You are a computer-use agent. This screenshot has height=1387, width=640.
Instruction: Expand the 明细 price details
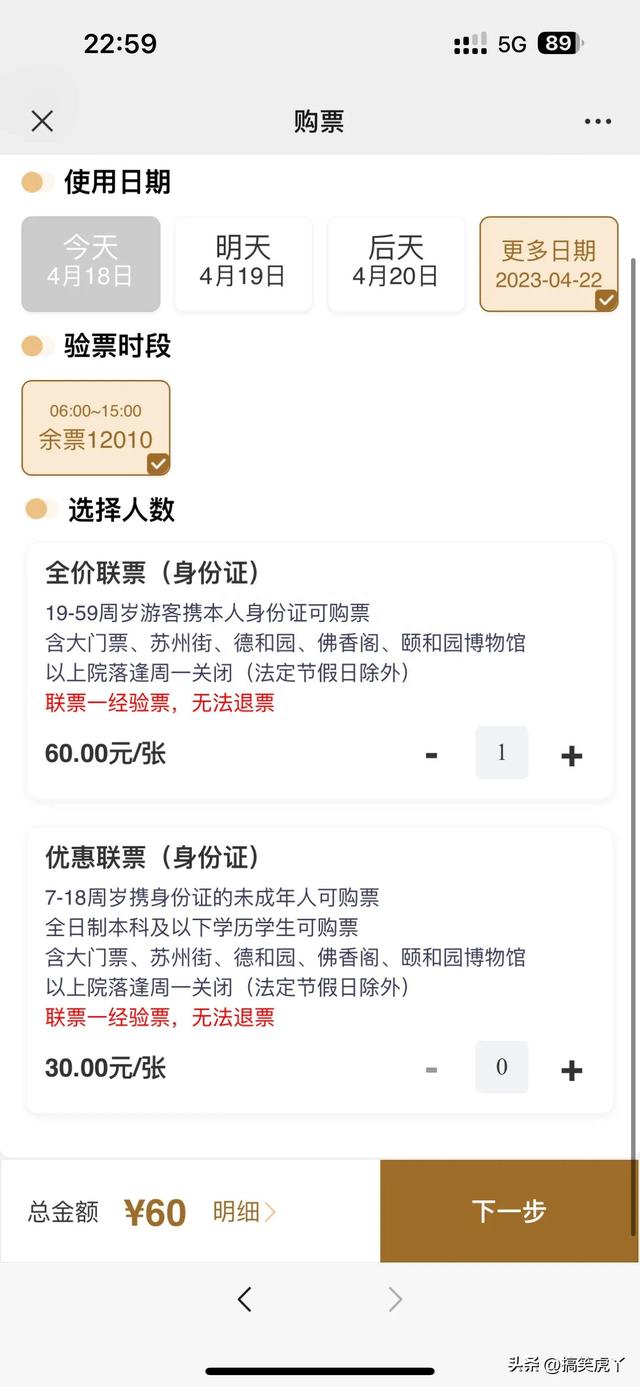click(x=243, y=1212)
